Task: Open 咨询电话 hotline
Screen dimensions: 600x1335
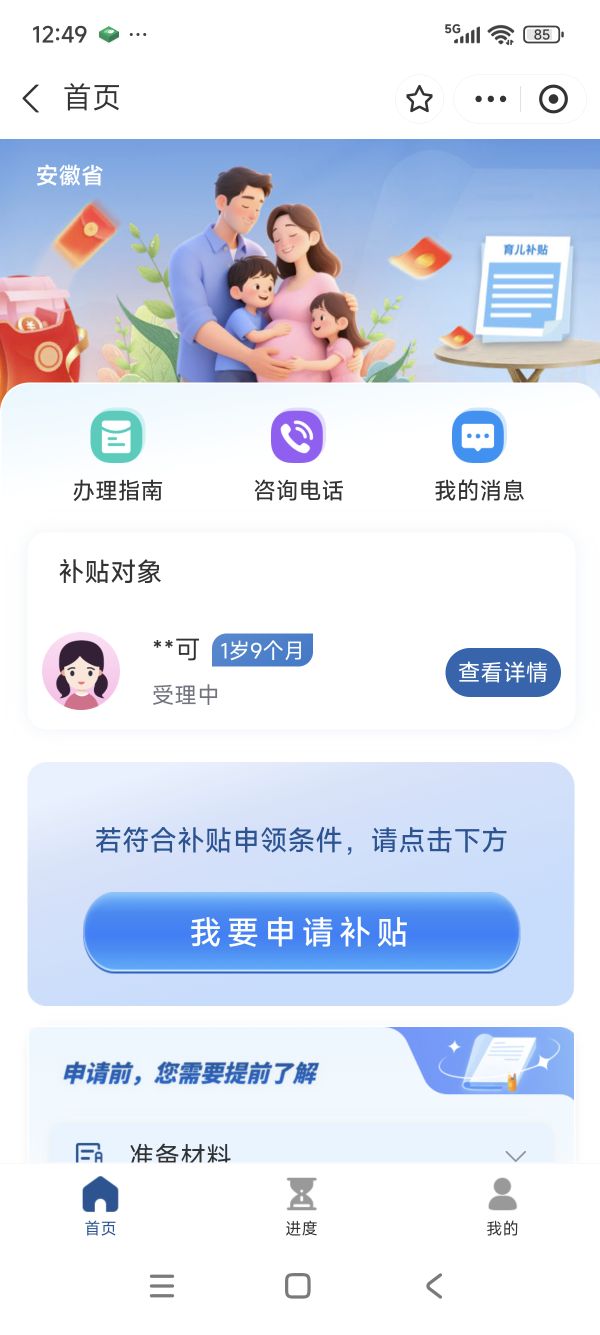Action: tap(298, 456)
